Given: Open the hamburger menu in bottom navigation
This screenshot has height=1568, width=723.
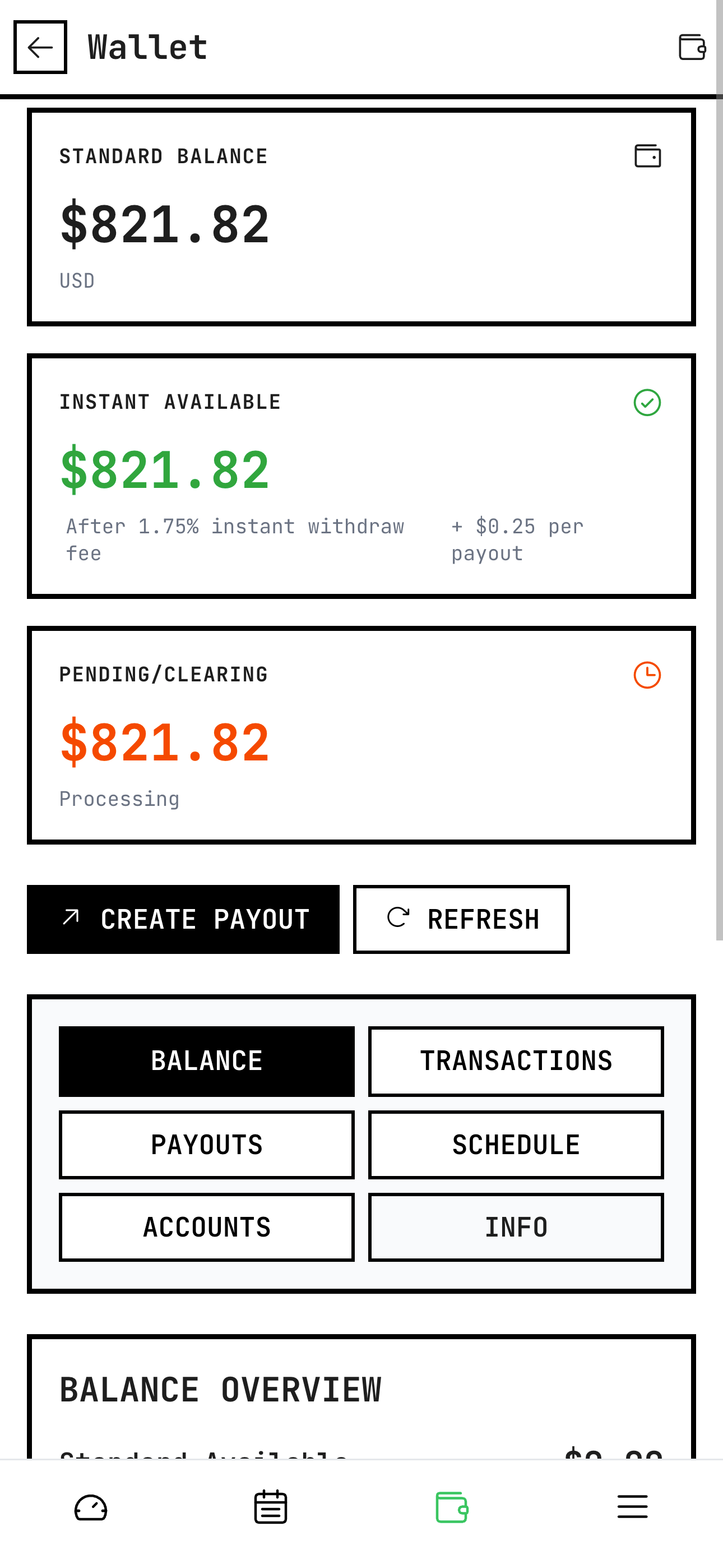Looking at the screenshot, I should [x=632, y=1507].
